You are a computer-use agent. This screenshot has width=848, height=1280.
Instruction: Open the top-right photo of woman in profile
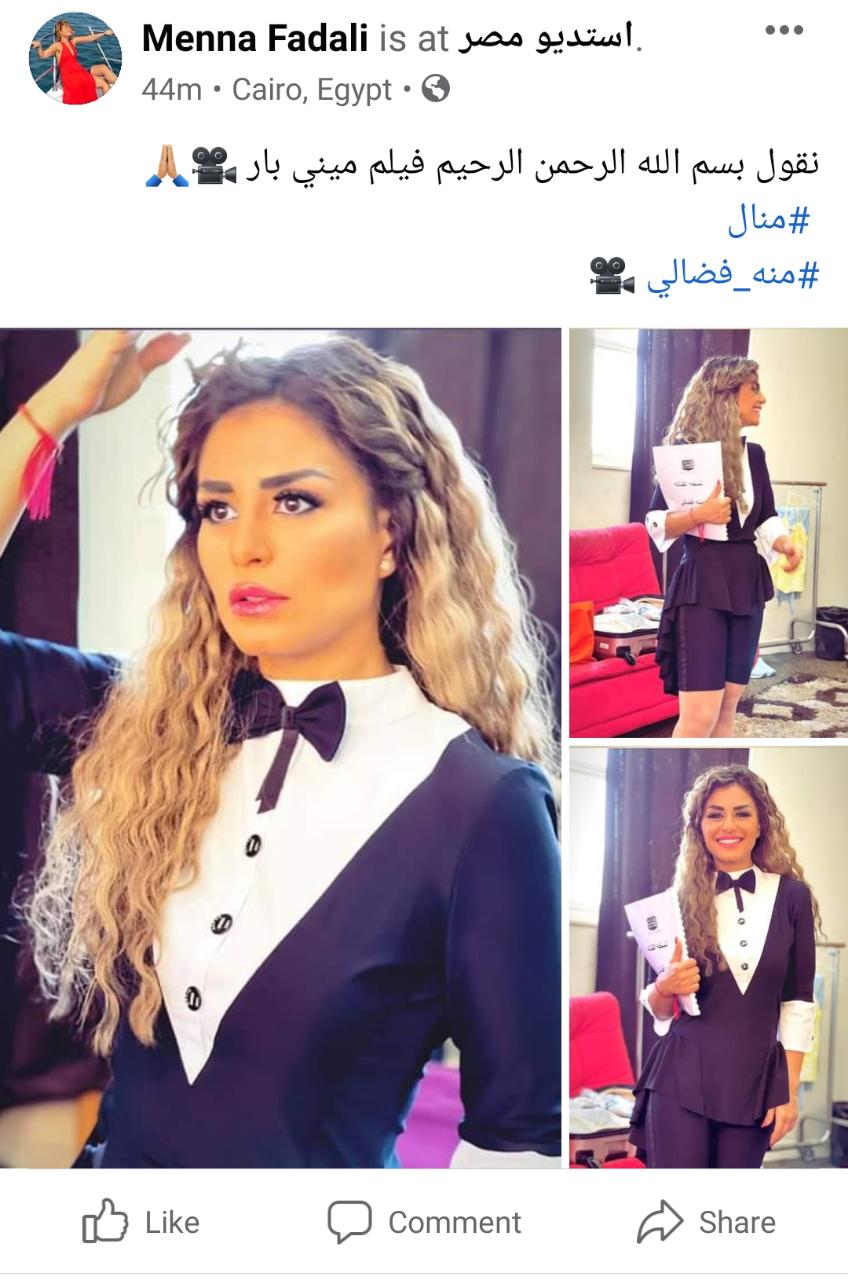pyautogui.click(x=708, y=532)
